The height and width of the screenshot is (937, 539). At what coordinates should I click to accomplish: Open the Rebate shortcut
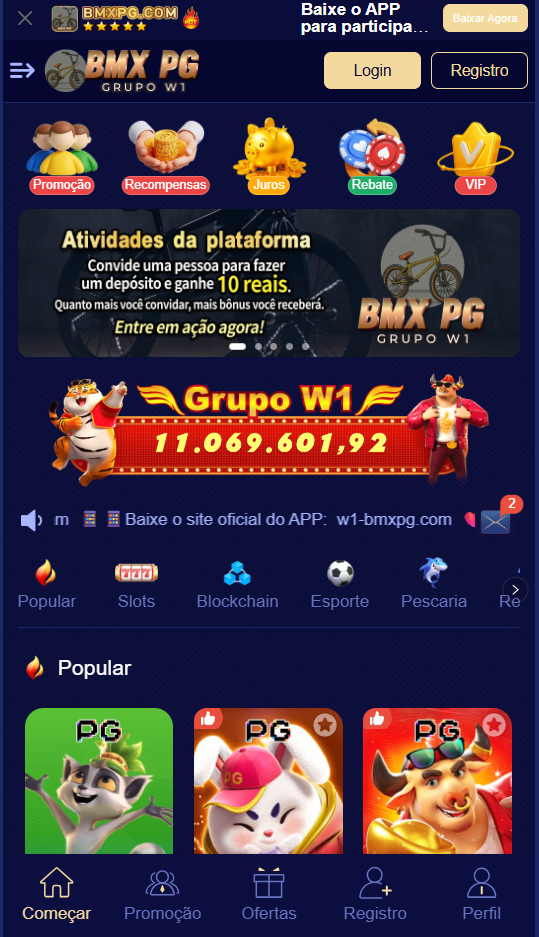[x=372, y=157]
